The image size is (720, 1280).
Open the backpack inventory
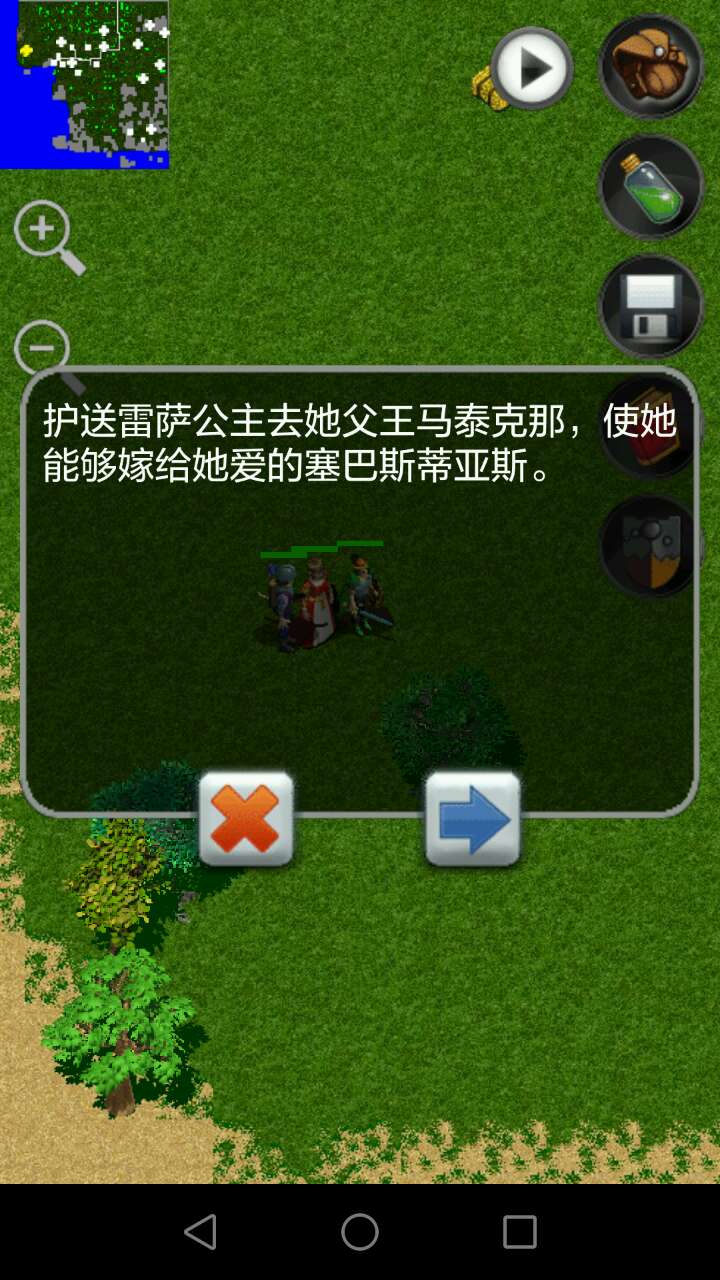651,66
